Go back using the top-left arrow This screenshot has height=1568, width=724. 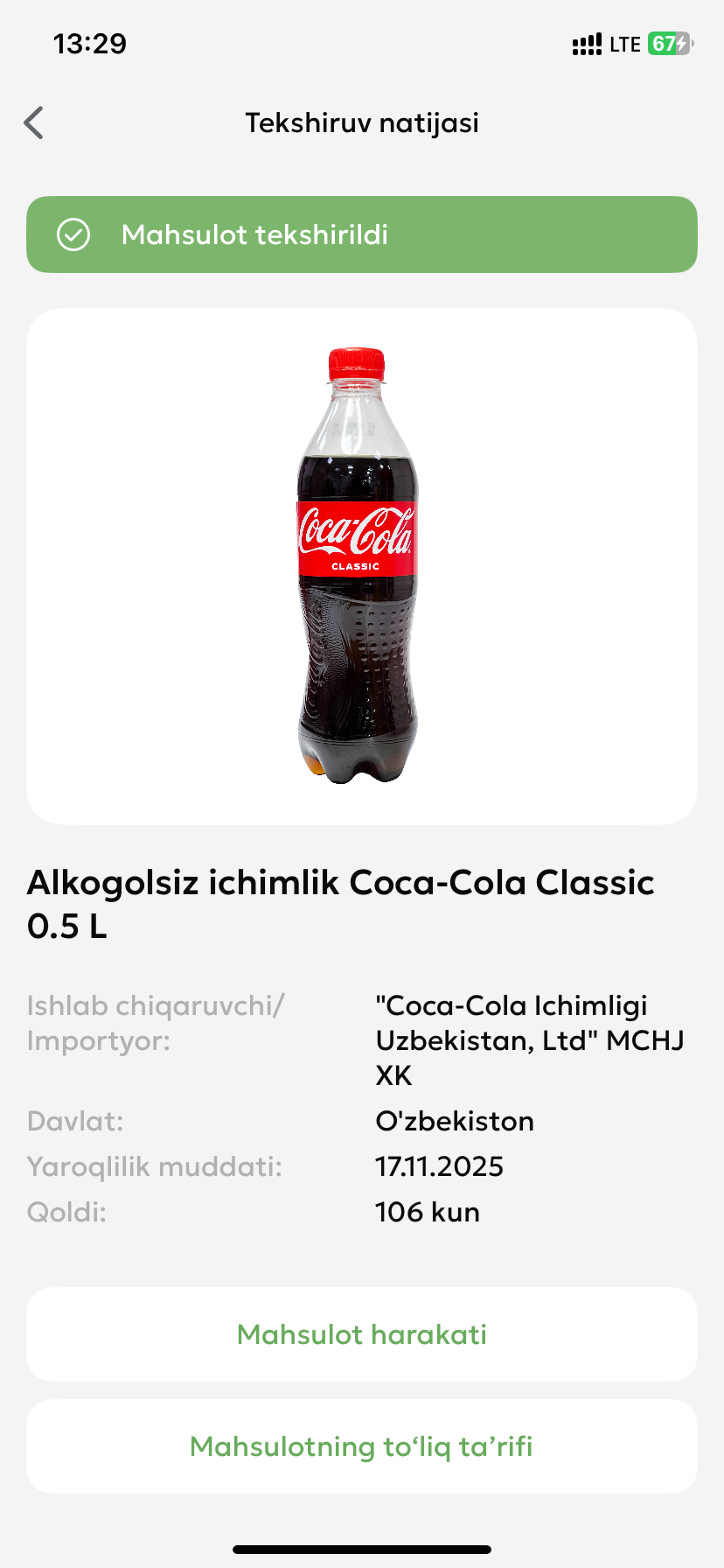pos(34,123)
